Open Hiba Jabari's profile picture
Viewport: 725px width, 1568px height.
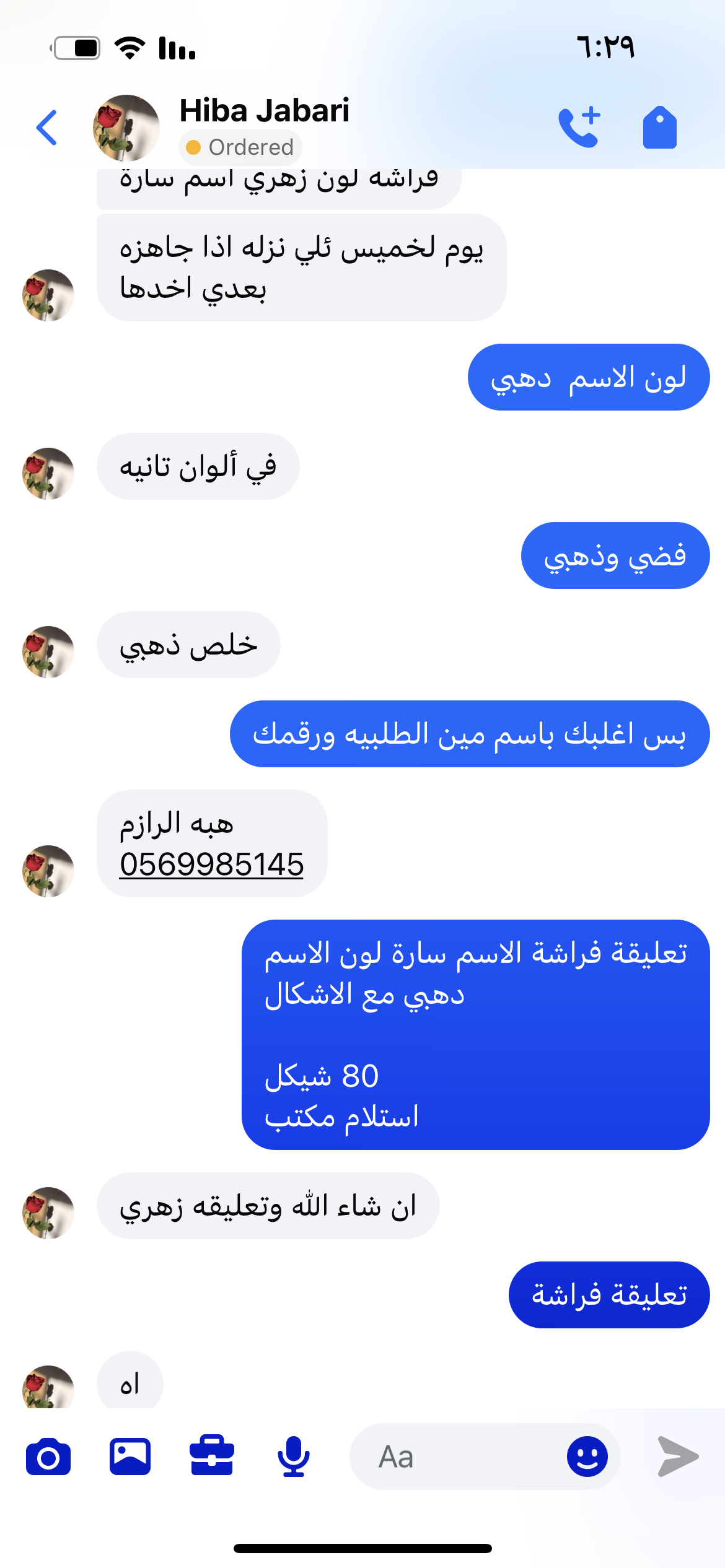[x=126, y=128]
